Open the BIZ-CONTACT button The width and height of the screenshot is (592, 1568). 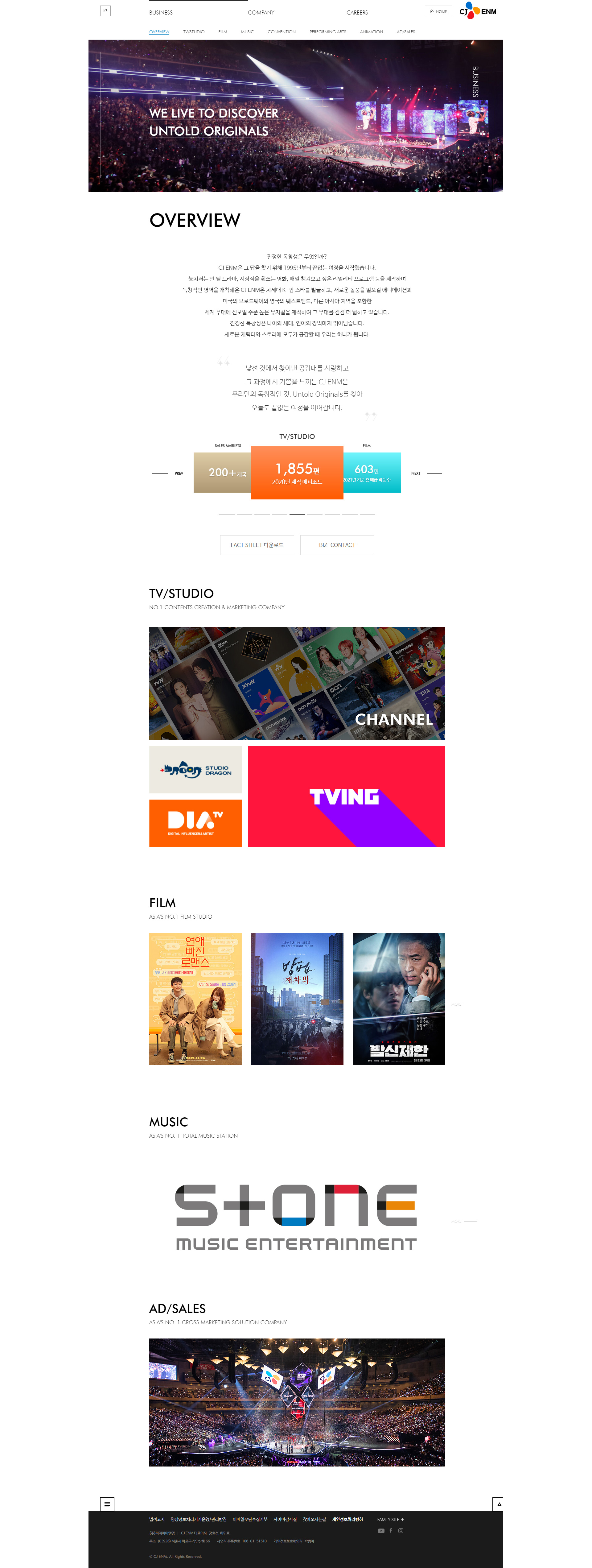click(x=337, y=545)
